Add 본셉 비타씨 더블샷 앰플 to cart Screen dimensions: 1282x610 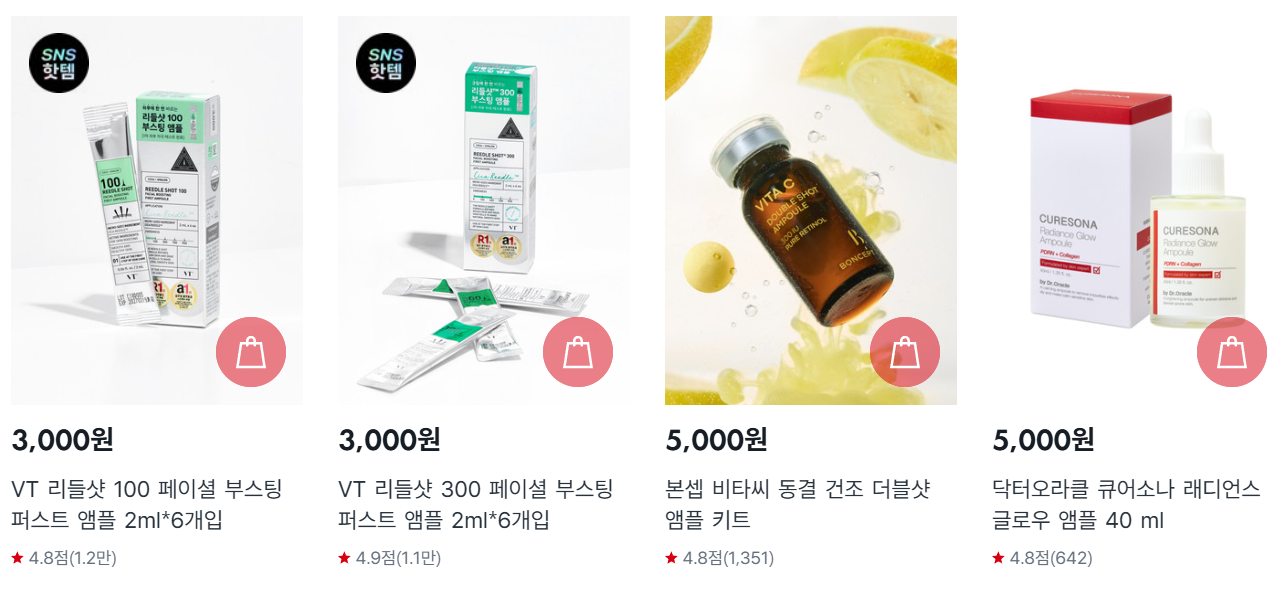[x=905, y=352]
